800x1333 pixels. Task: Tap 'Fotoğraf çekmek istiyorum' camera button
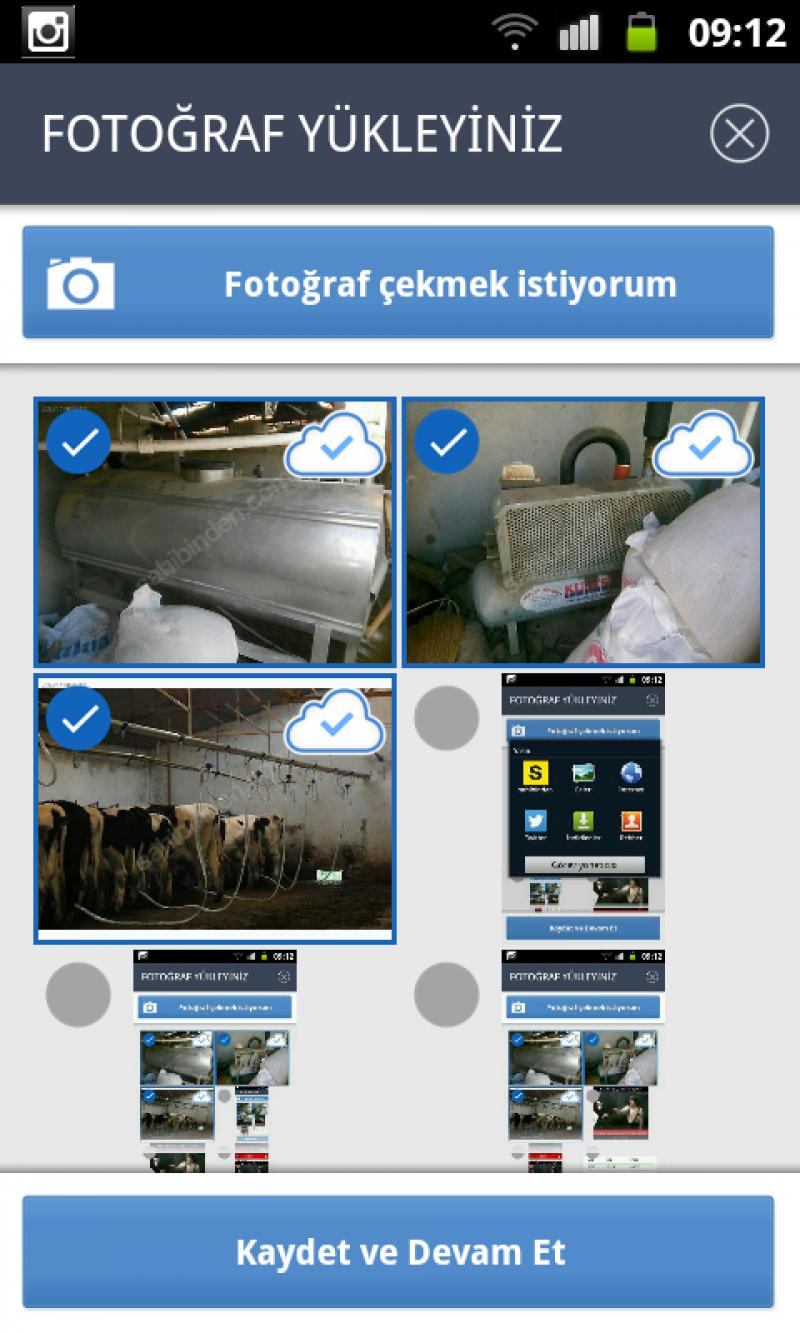coord(398,283)
